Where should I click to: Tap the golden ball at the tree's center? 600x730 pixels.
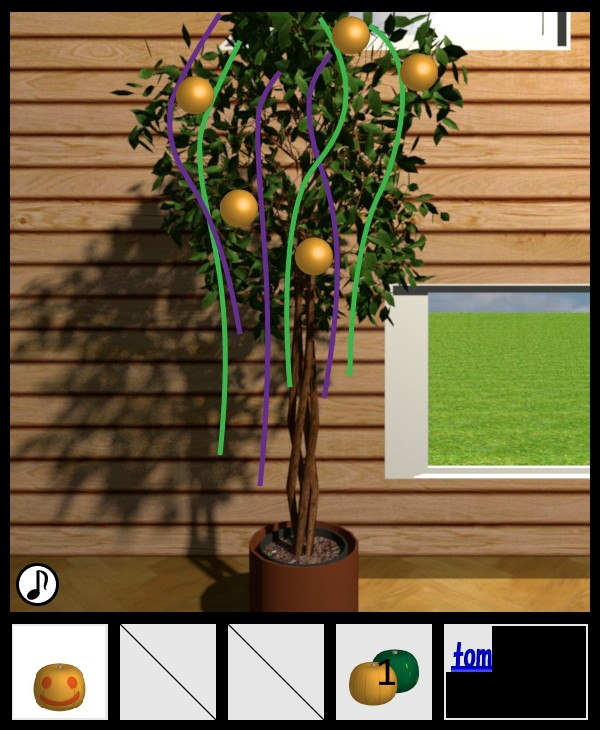tap(313, 256)
